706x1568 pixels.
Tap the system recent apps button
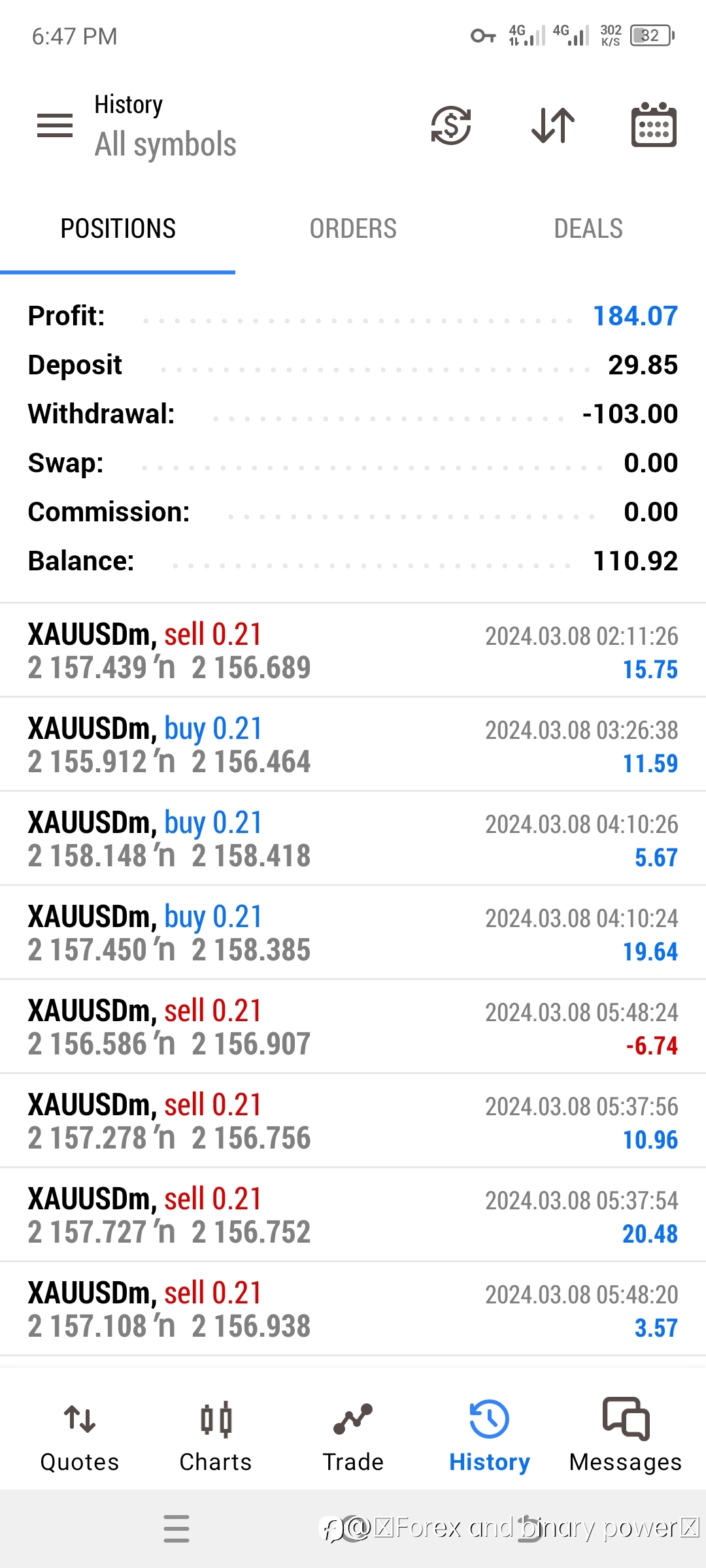pyautogui.click(x=176, y=1529)
